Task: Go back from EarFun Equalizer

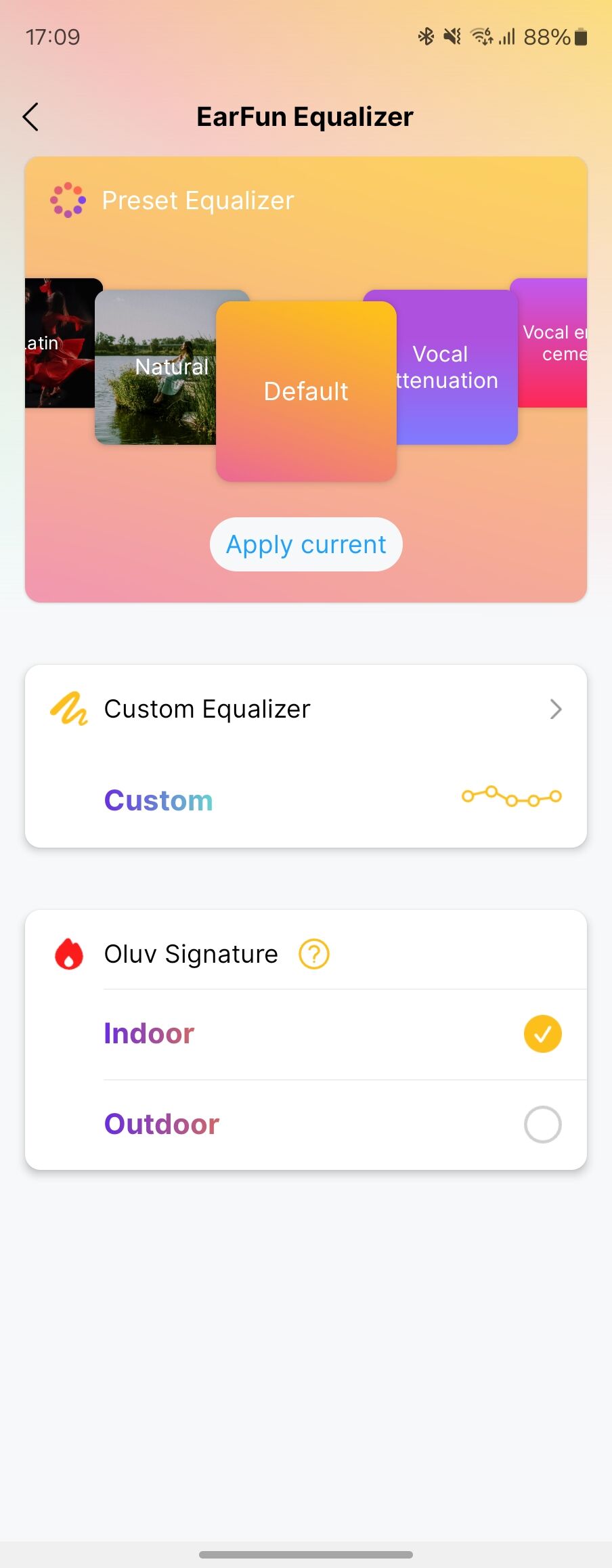Action: [x=31, y=117]
